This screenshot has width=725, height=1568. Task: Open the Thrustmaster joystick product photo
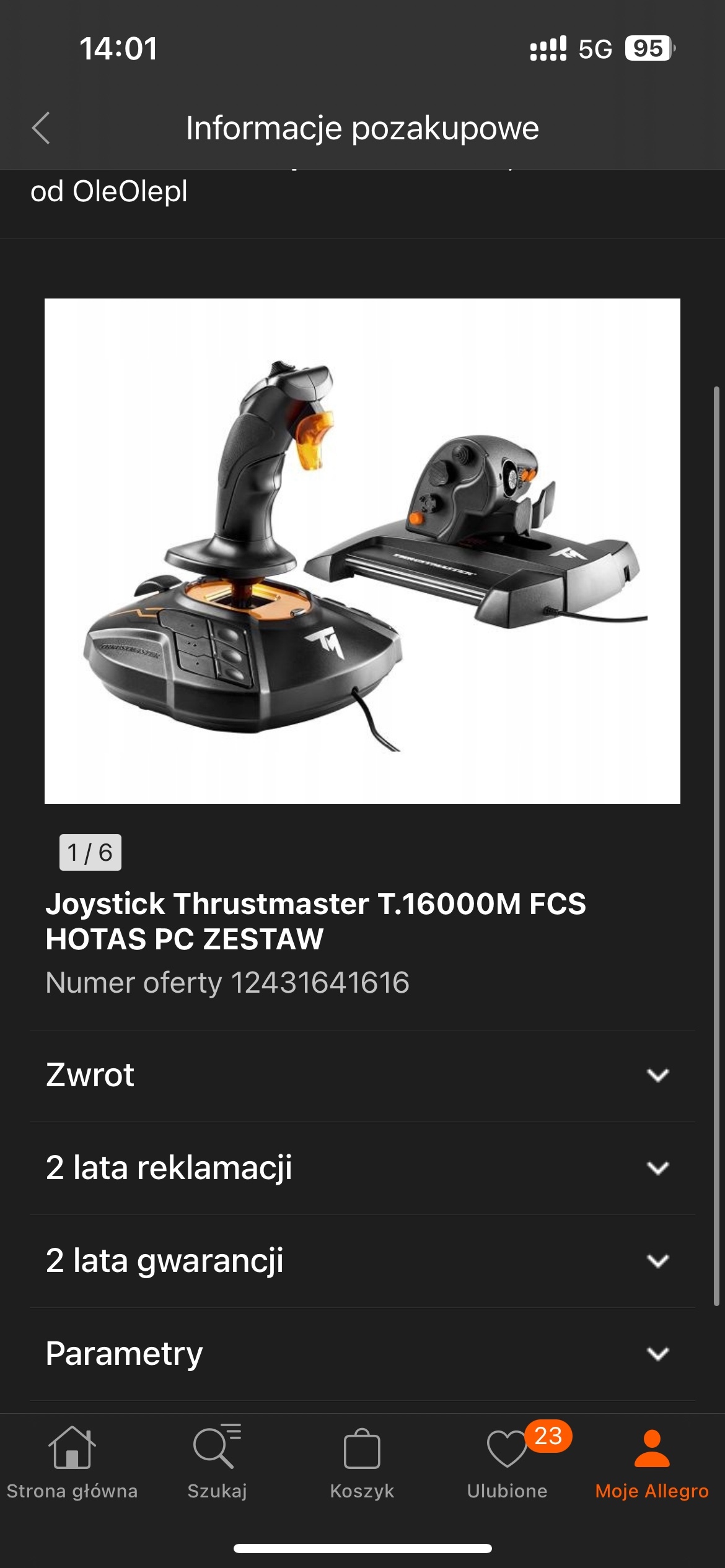[x=362, y=551]
